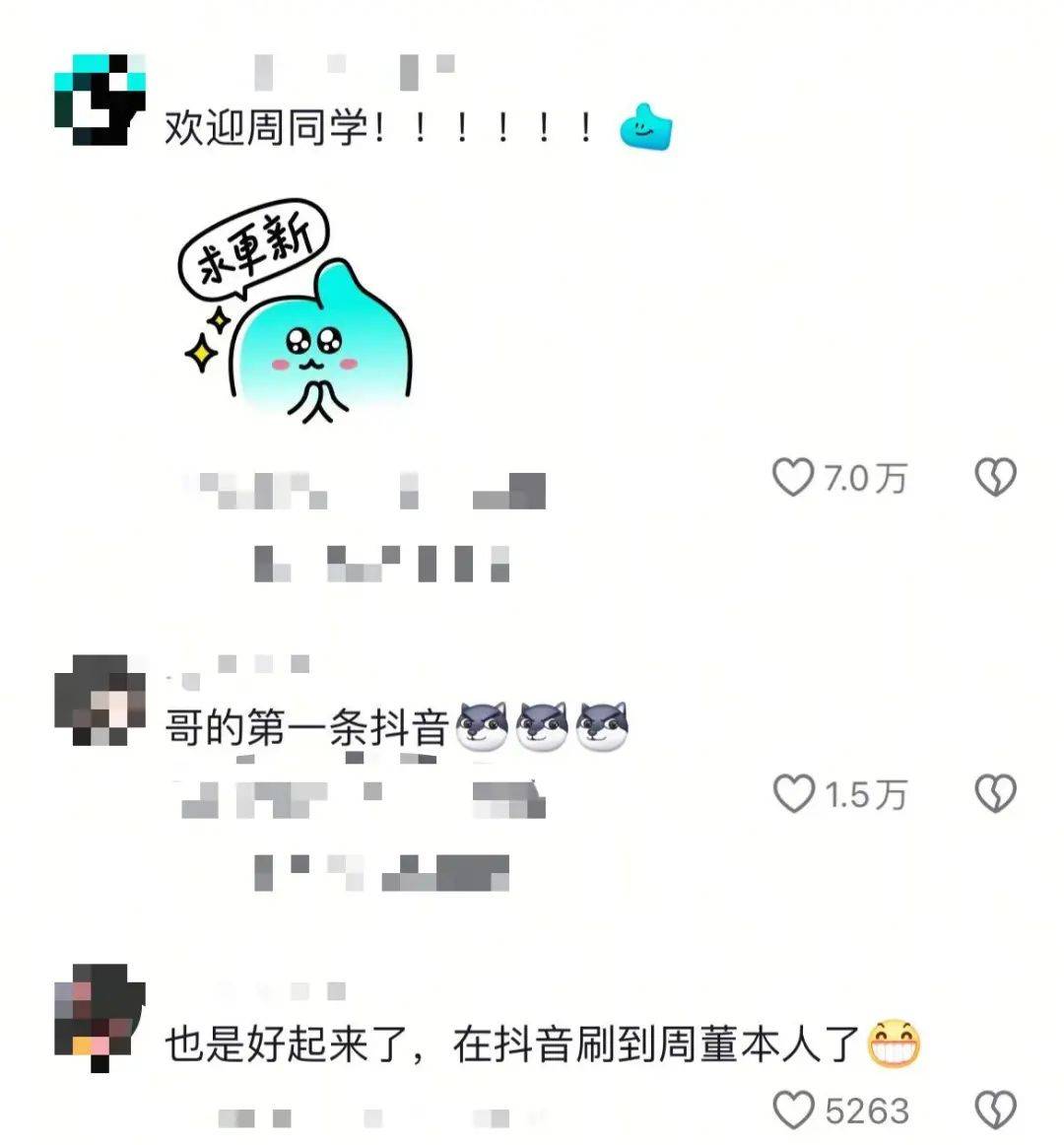Open avatar of the '哥的第一条抖音' commenter

100,701
